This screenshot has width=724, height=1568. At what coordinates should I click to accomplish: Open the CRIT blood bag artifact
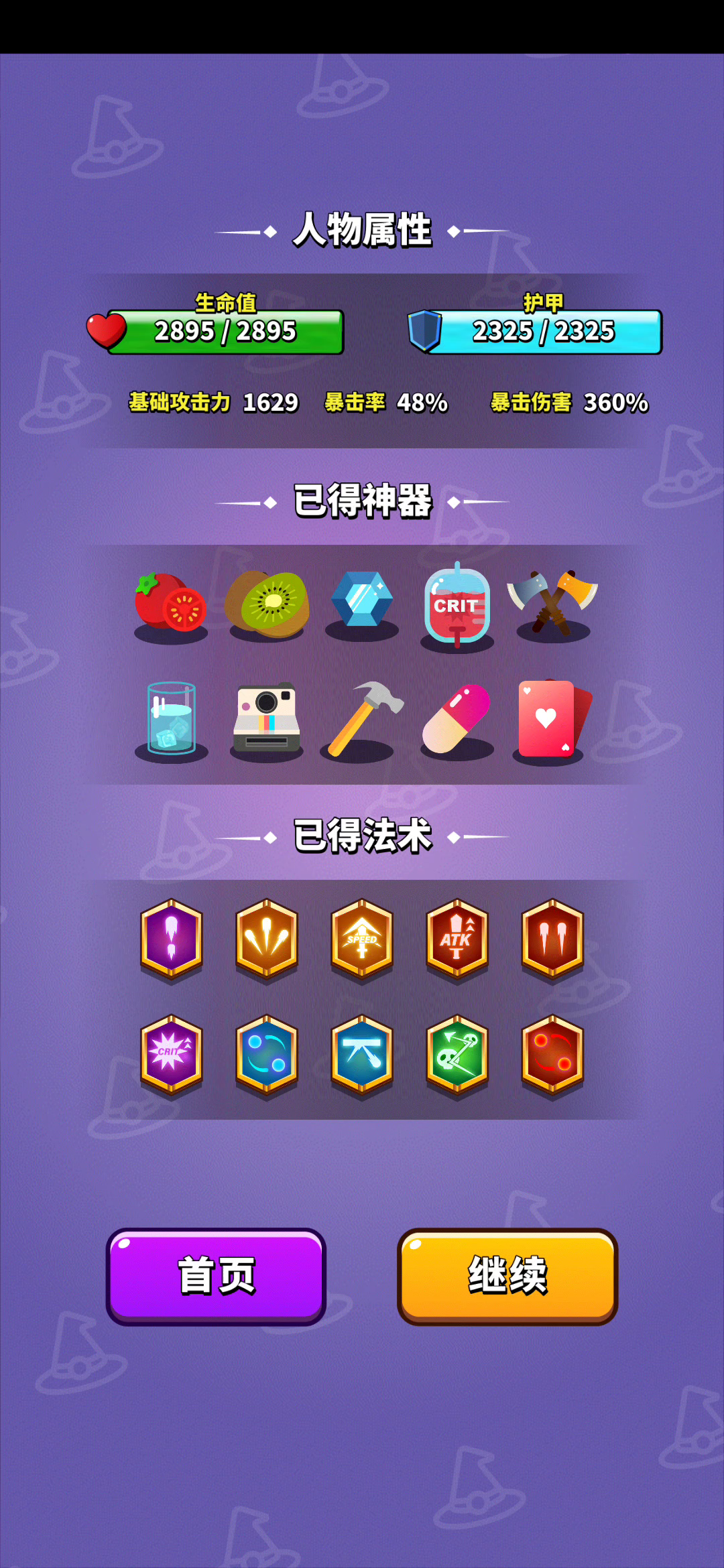point(457,604)
